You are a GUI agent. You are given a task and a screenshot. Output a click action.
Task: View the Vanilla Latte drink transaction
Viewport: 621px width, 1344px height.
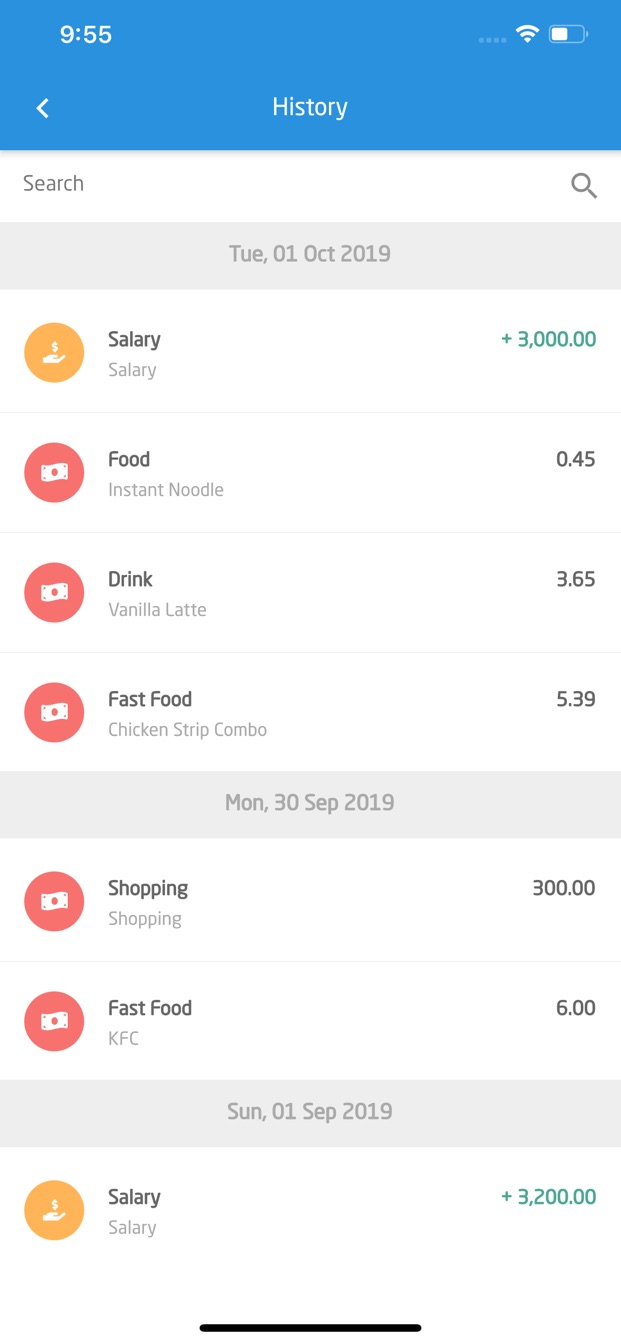point(310,593)
